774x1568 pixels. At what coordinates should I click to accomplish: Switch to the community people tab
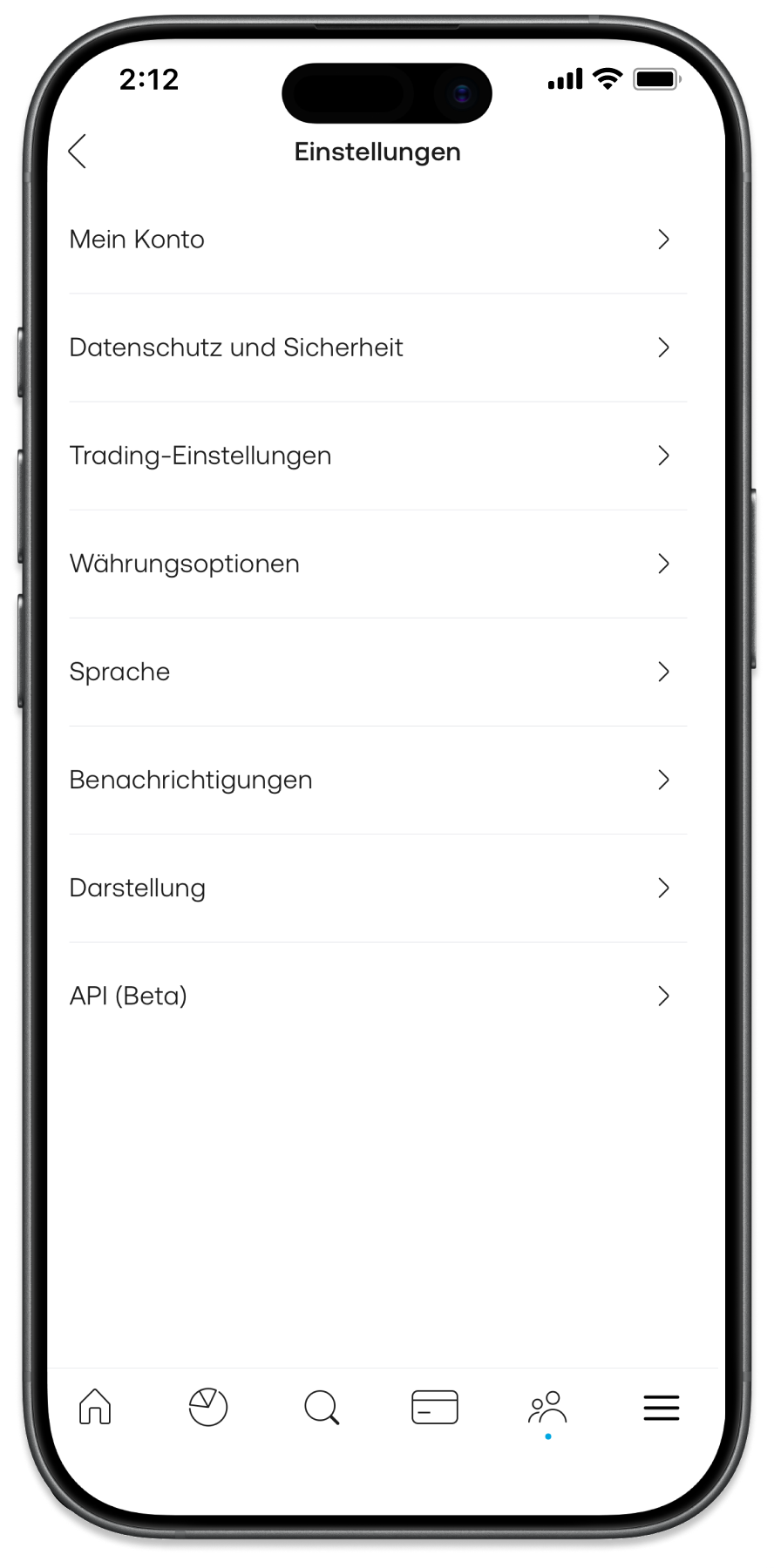(x=547, y=1407)
